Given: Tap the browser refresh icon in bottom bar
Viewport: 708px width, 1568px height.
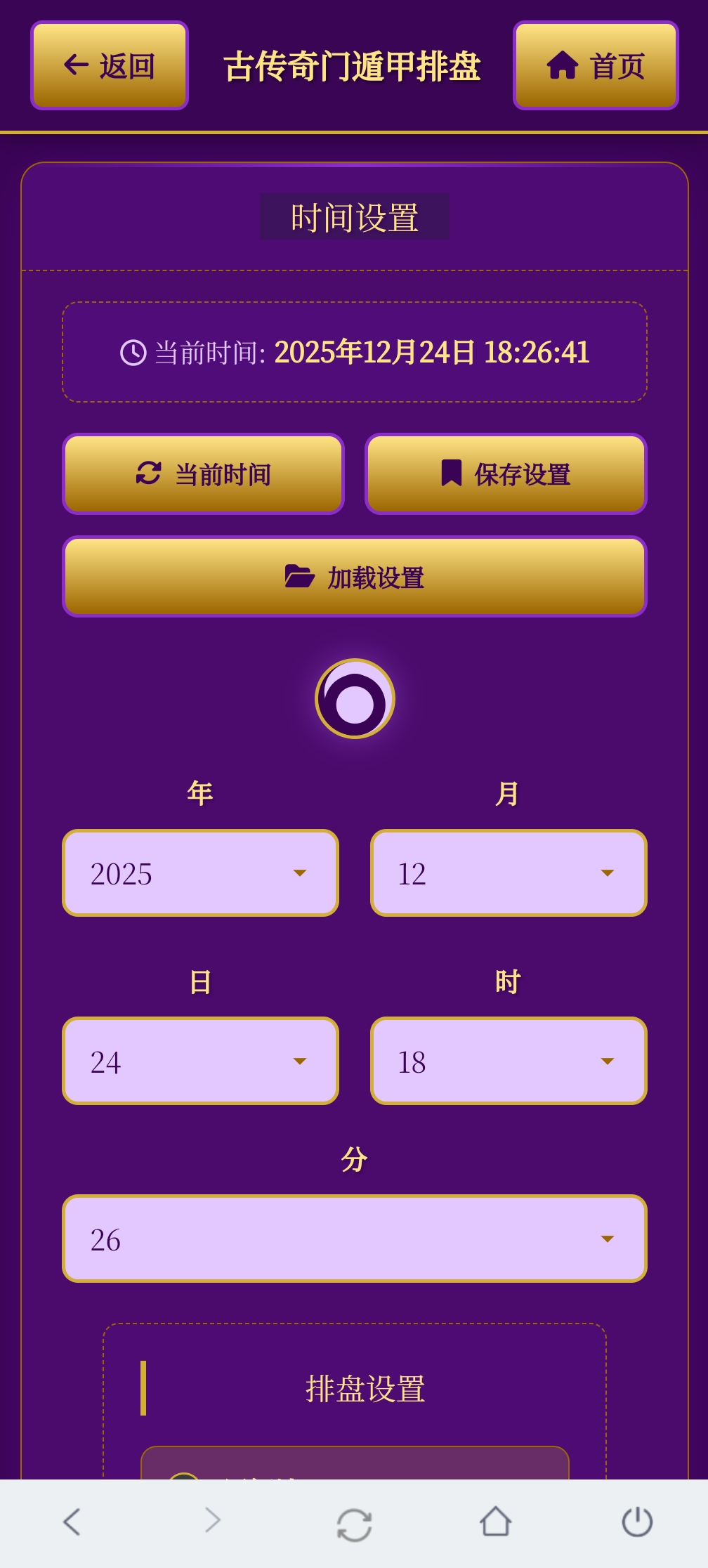Looking at the screenshot, I should point(354,1521).
